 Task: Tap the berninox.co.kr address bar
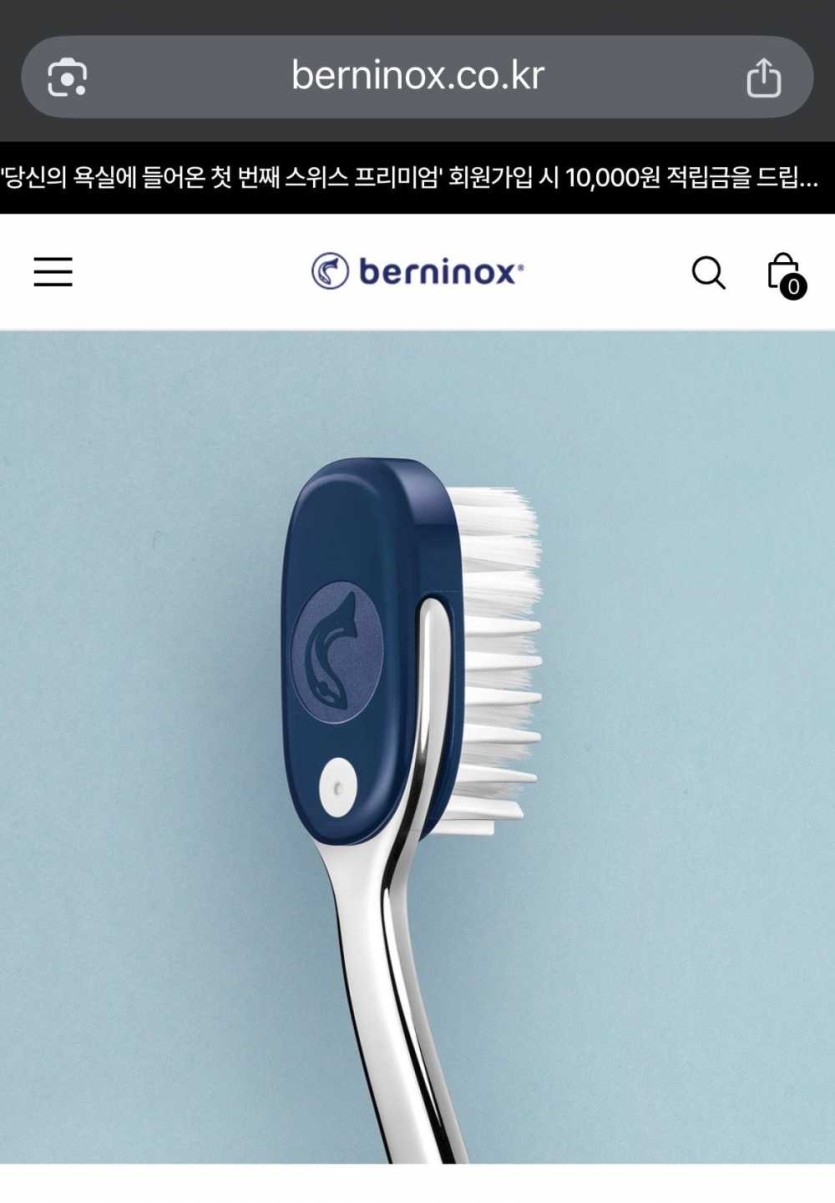click(417, 76)
